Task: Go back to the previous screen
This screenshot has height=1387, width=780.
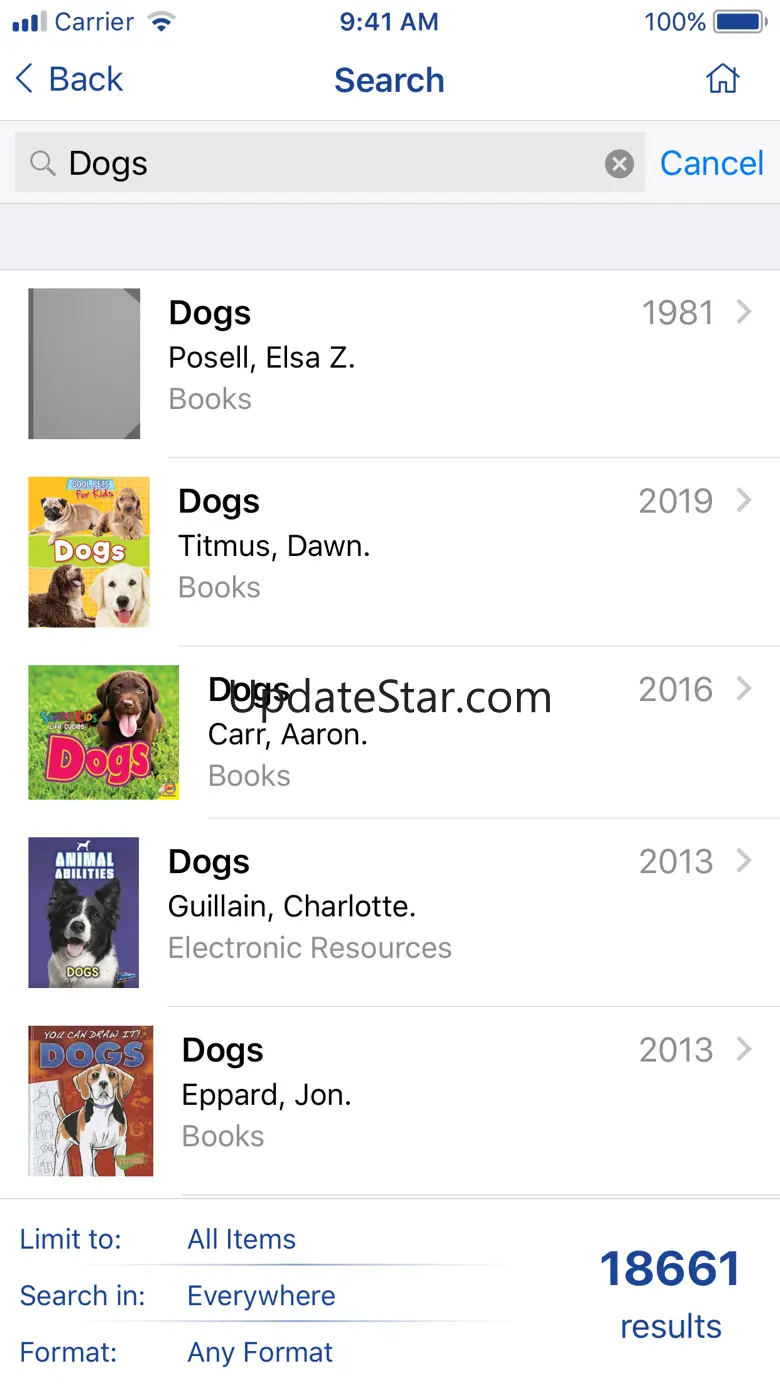Action: point(70,80)
